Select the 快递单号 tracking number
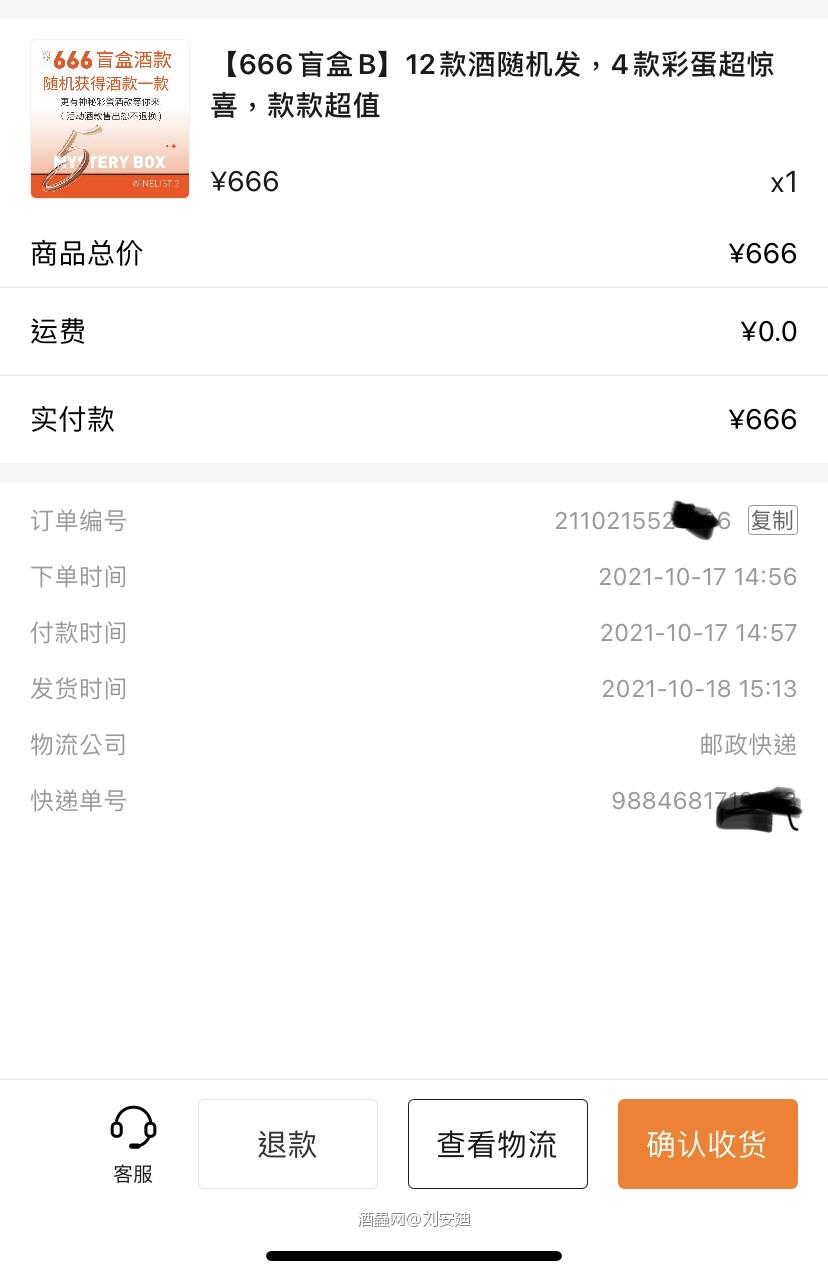 (x=690, y=800)
